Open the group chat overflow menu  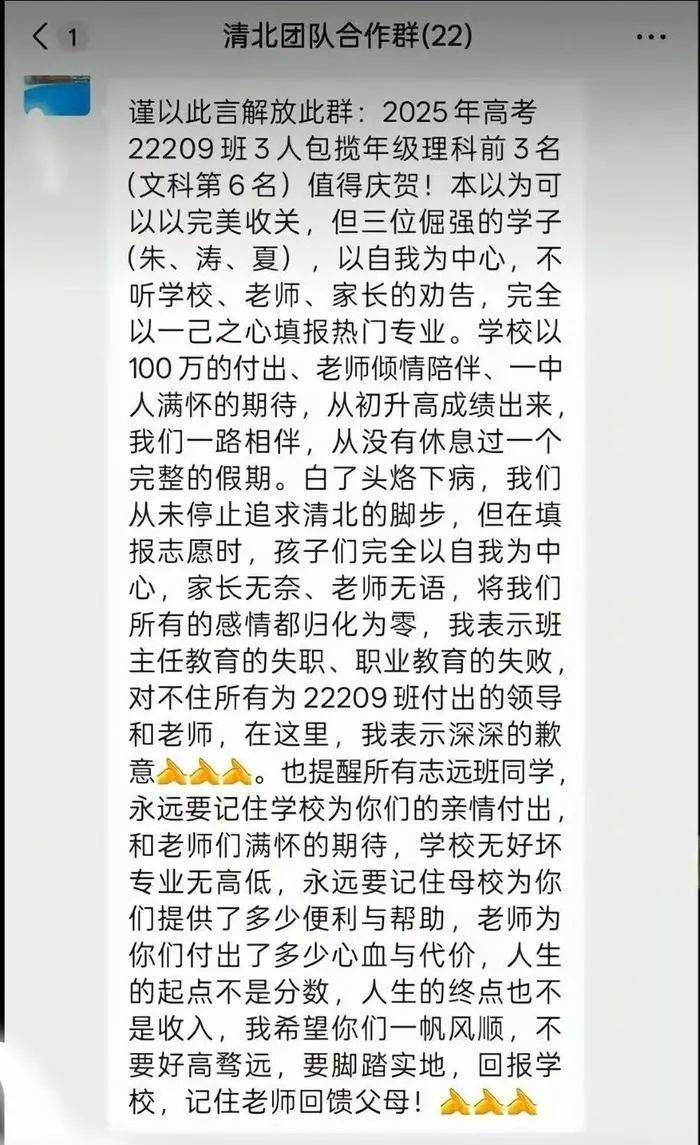(651, 37)
